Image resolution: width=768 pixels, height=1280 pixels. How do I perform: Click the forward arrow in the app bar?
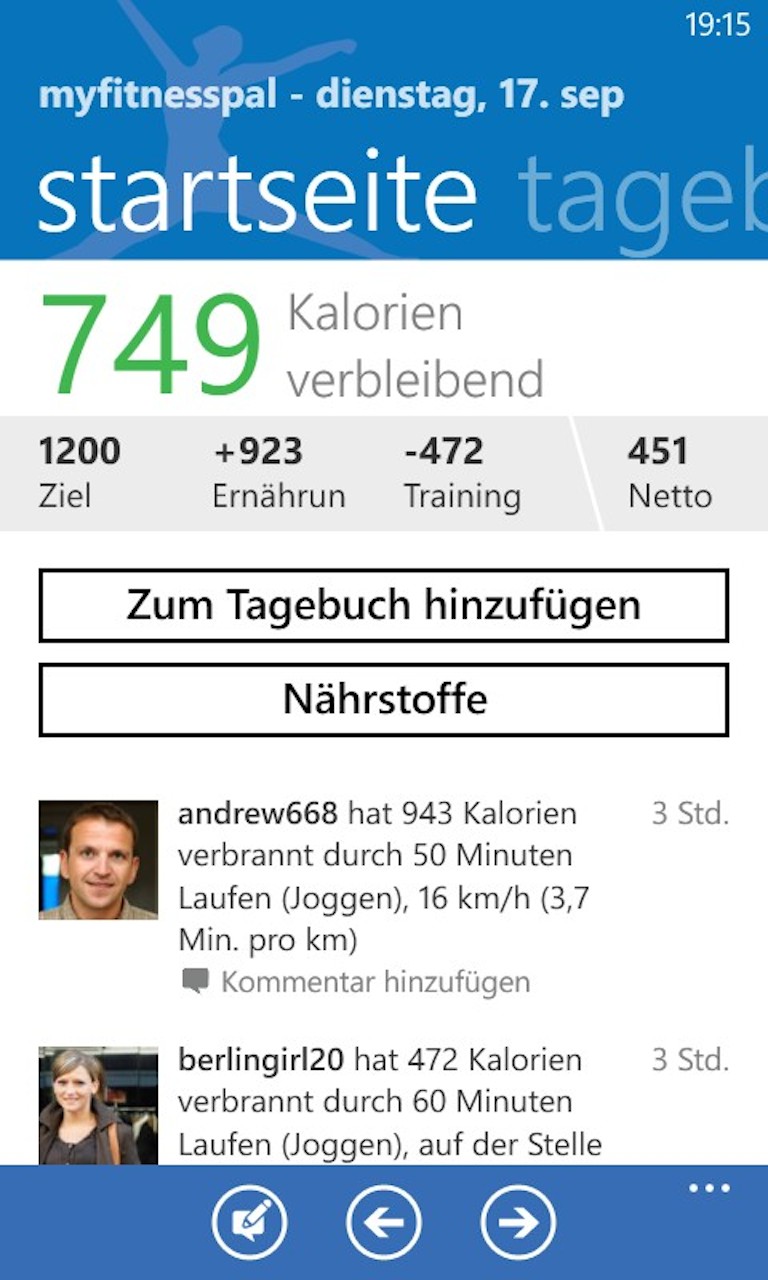pos(517,1221)
